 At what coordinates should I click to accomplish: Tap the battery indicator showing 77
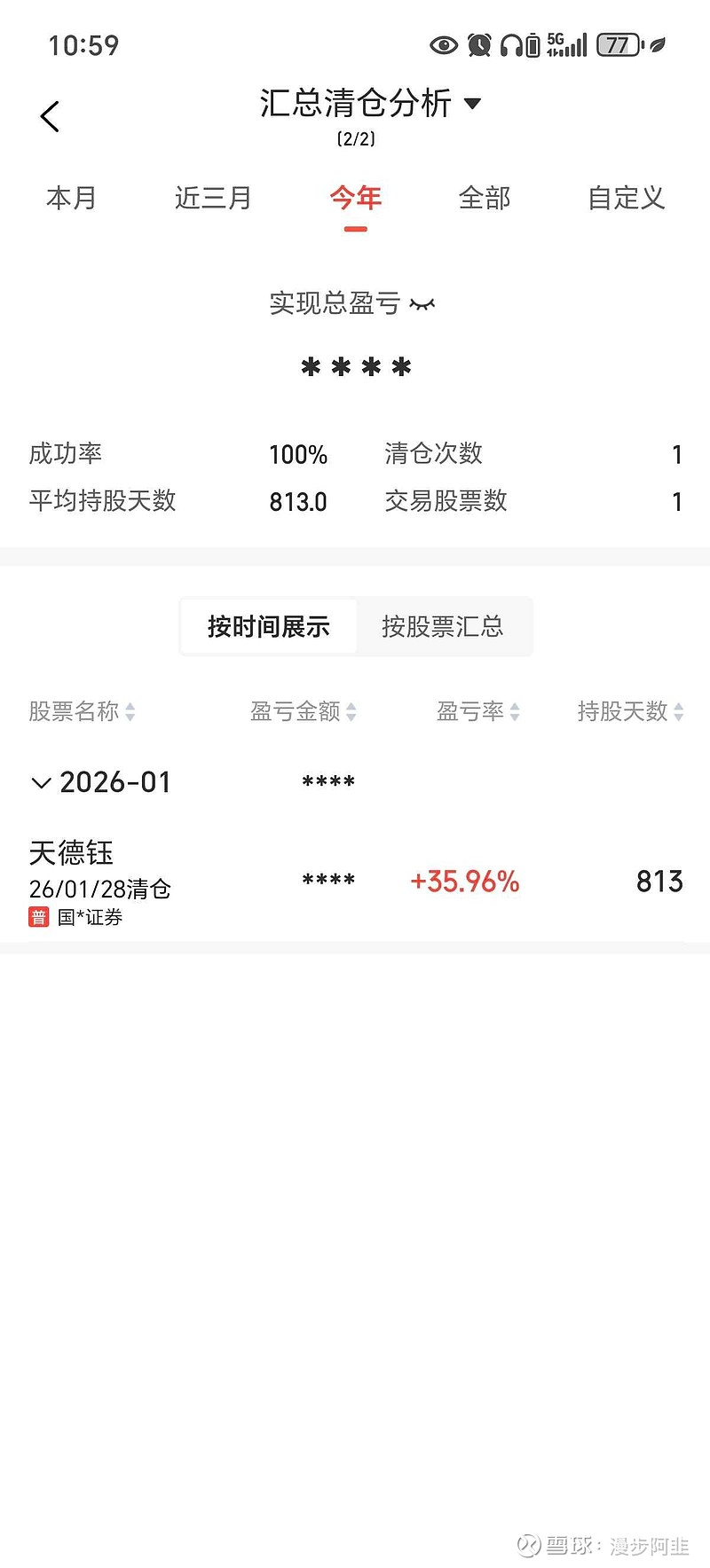619,44
